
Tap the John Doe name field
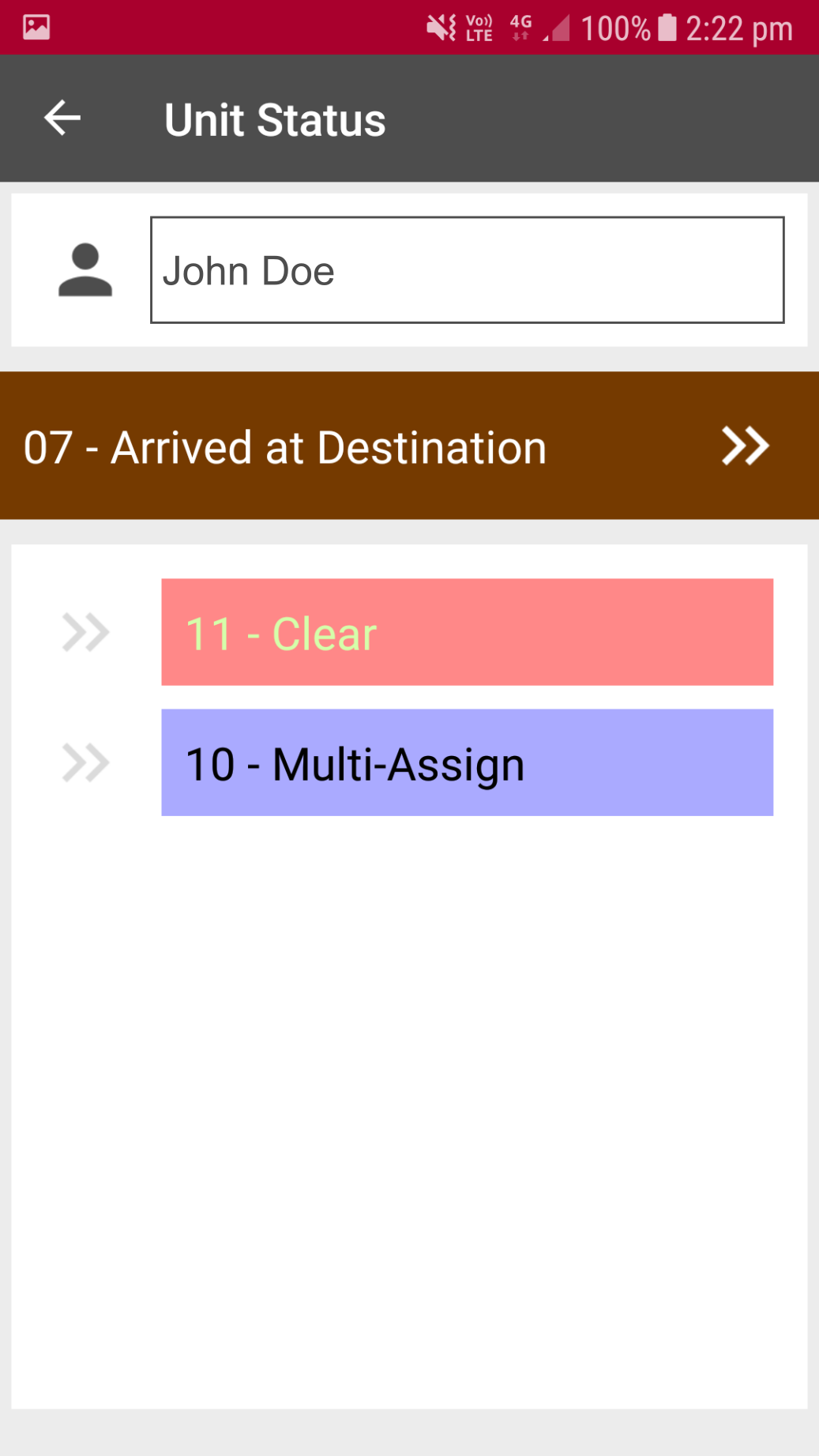click(467, 270)
